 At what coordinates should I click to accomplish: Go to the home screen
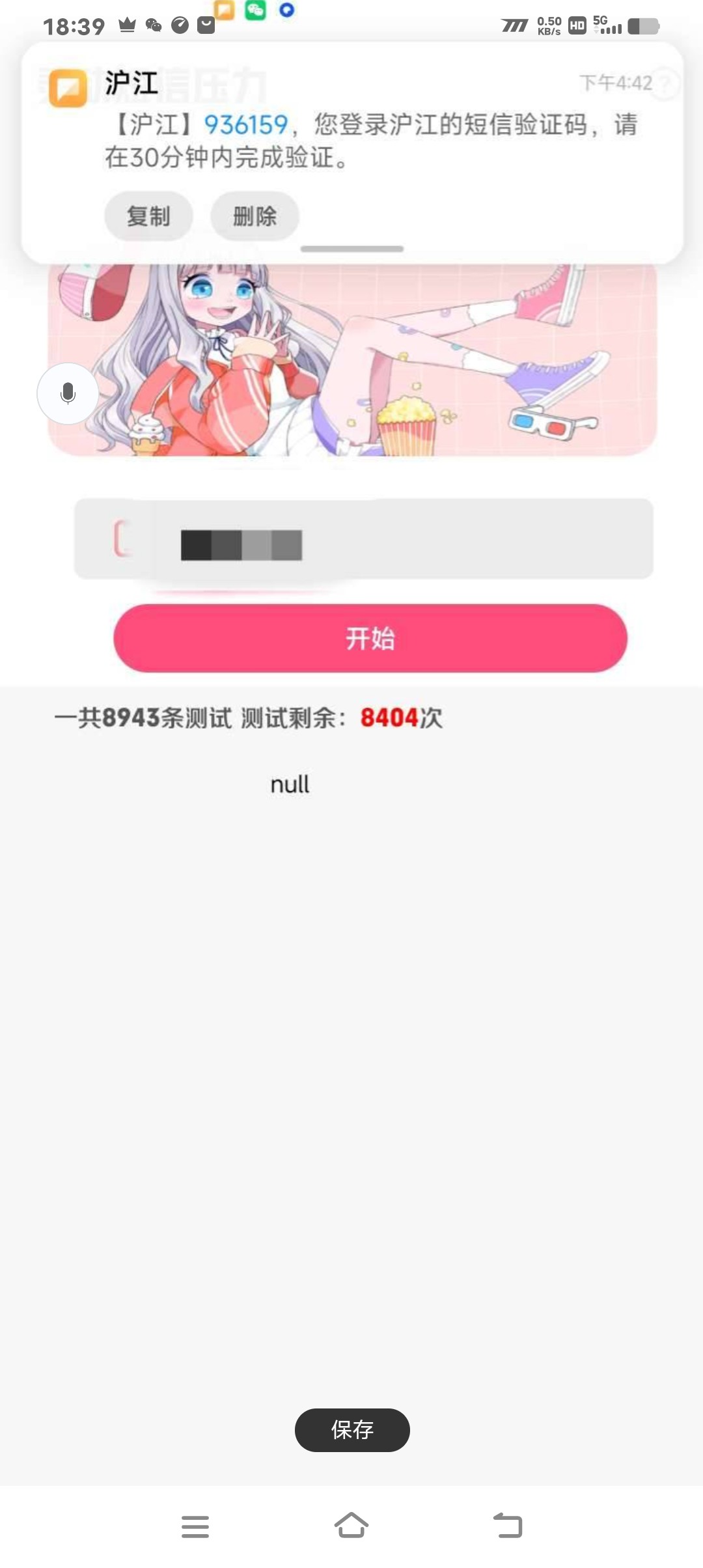click(x=351, y=1526)
